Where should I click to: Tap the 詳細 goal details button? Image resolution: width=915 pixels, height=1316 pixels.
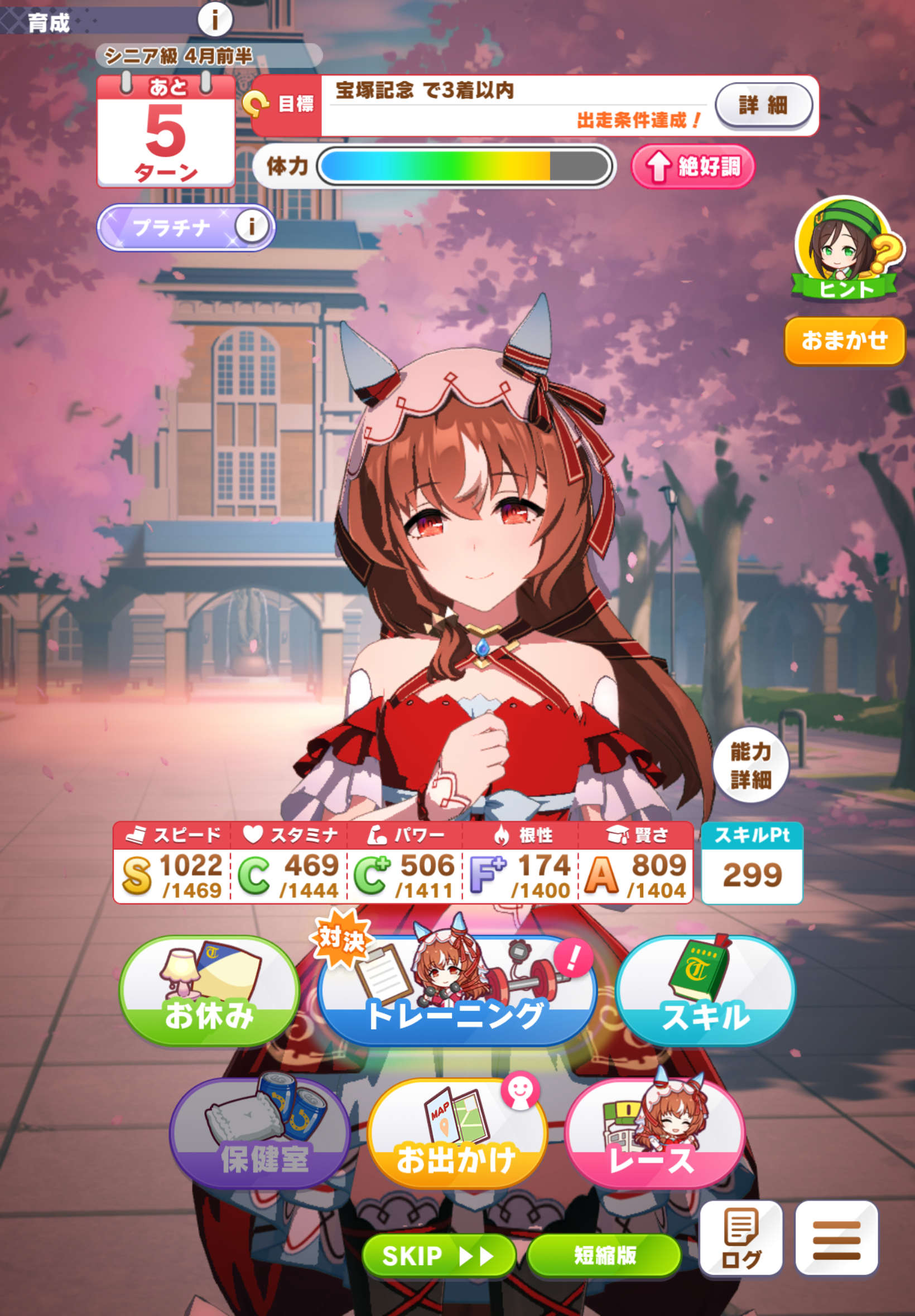click(x=763, y=105)
